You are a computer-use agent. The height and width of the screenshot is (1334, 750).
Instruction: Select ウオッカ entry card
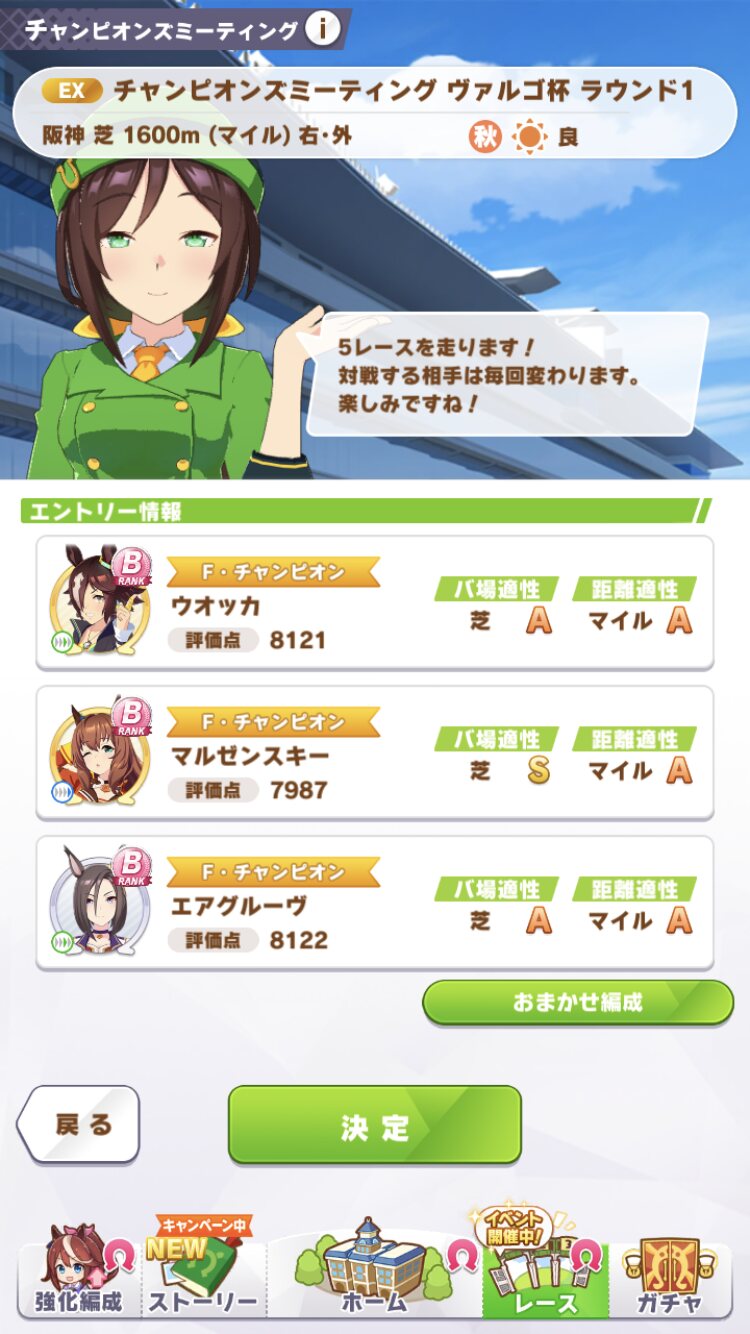(x=375, y=603)
